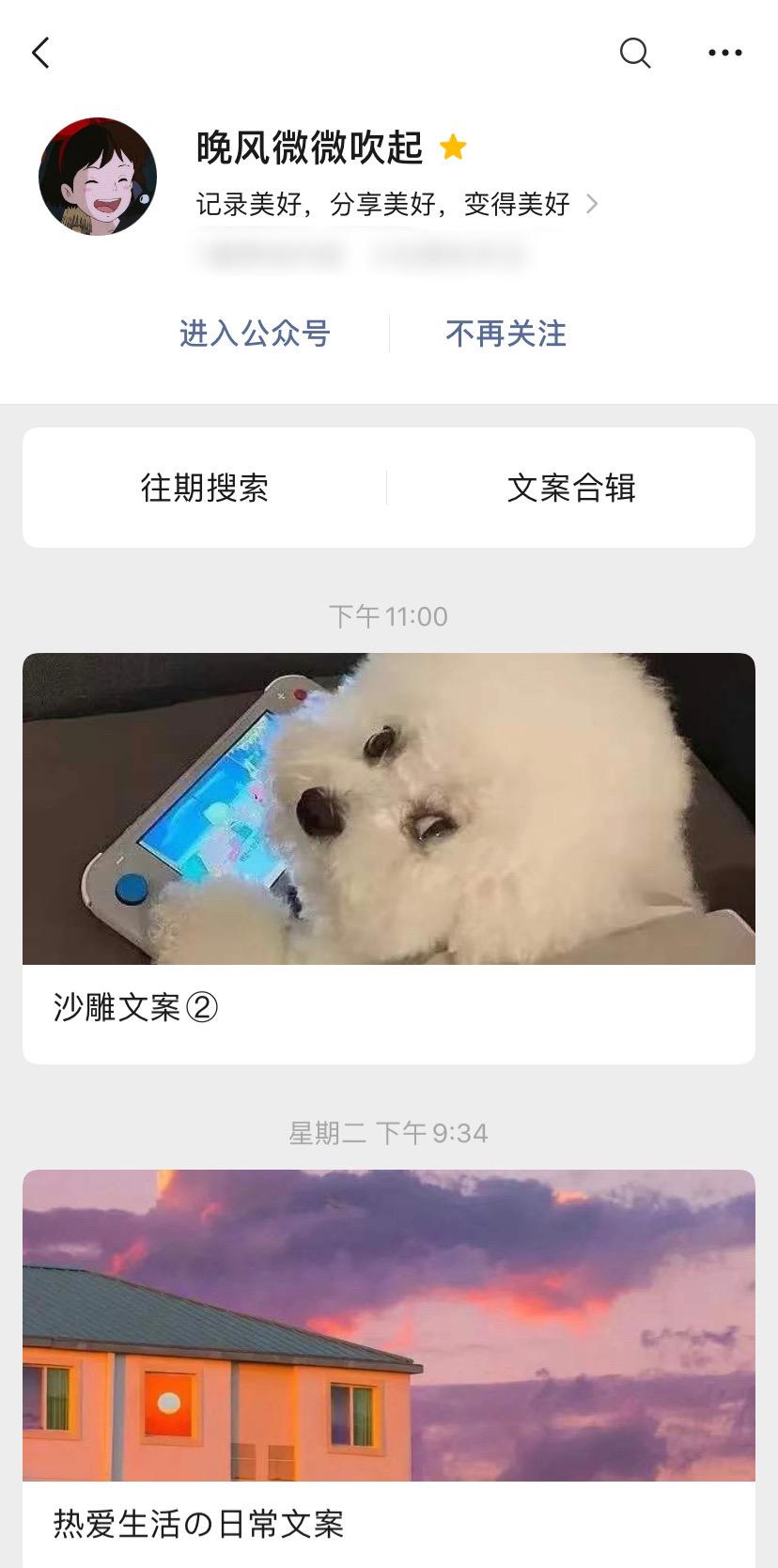This screenshot has width=778, height=1568.
Task: Tap the 晚风微微吹起 profile avatar
Action: (x=98, y=177)
